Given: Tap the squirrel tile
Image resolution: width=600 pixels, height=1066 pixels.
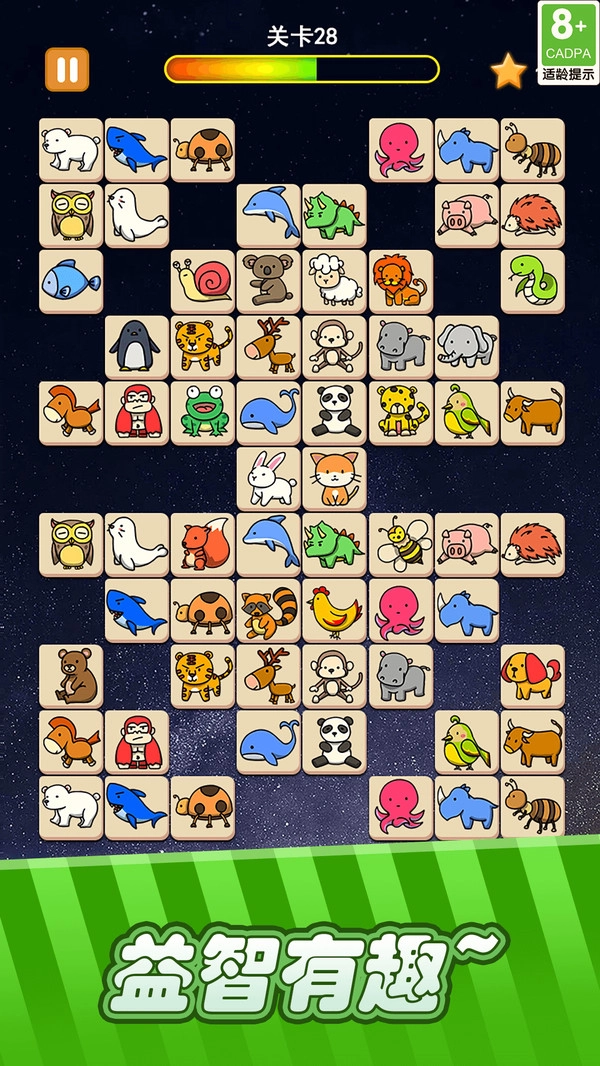Looking at the screenshot, I should click(203, 545).
